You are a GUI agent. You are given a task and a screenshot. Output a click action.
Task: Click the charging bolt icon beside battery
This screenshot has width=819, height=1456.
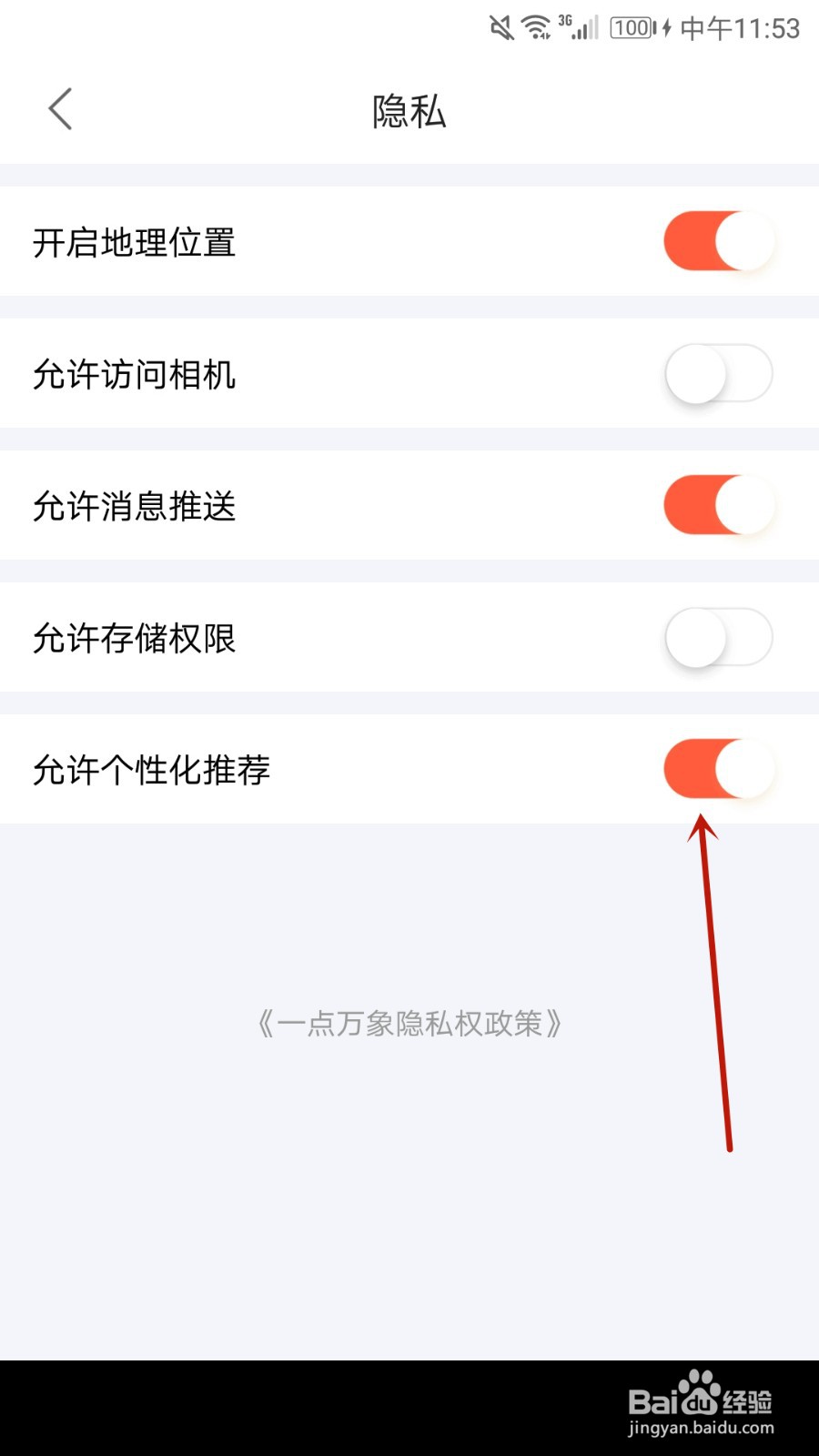666,28
